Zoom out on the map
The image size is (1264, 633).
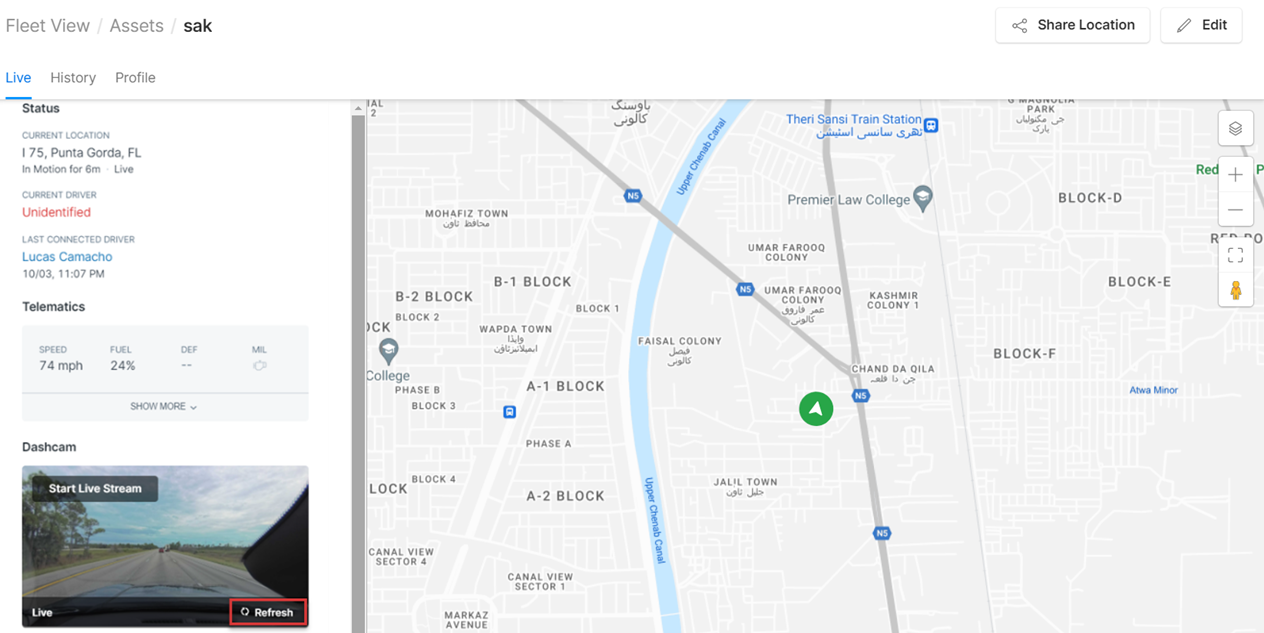[1235, 210]
